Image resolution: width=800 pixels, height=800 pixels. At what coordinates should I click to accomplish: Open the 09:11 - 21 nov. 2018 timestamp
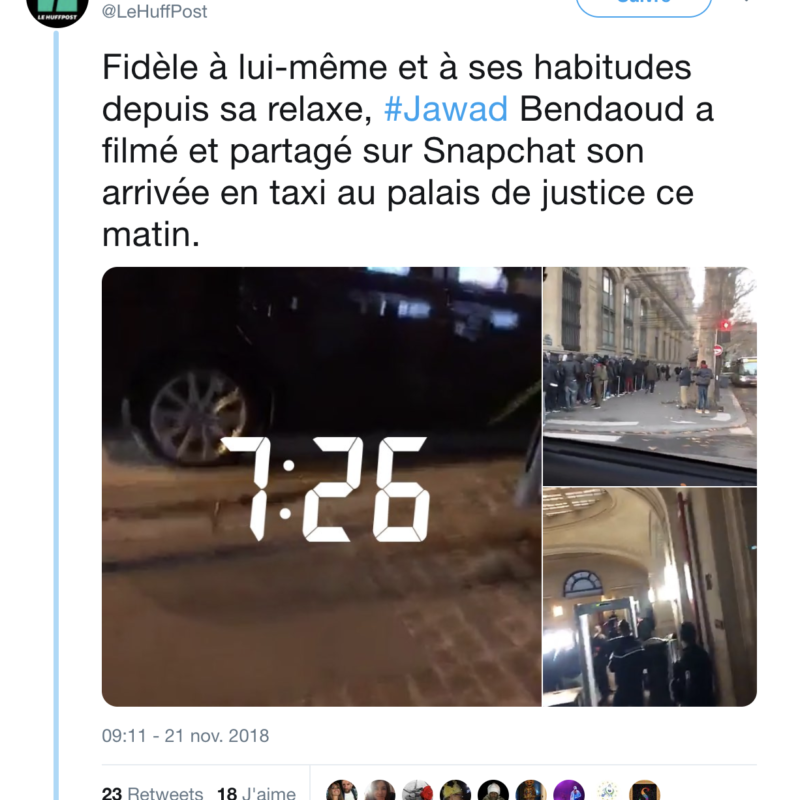185,735
